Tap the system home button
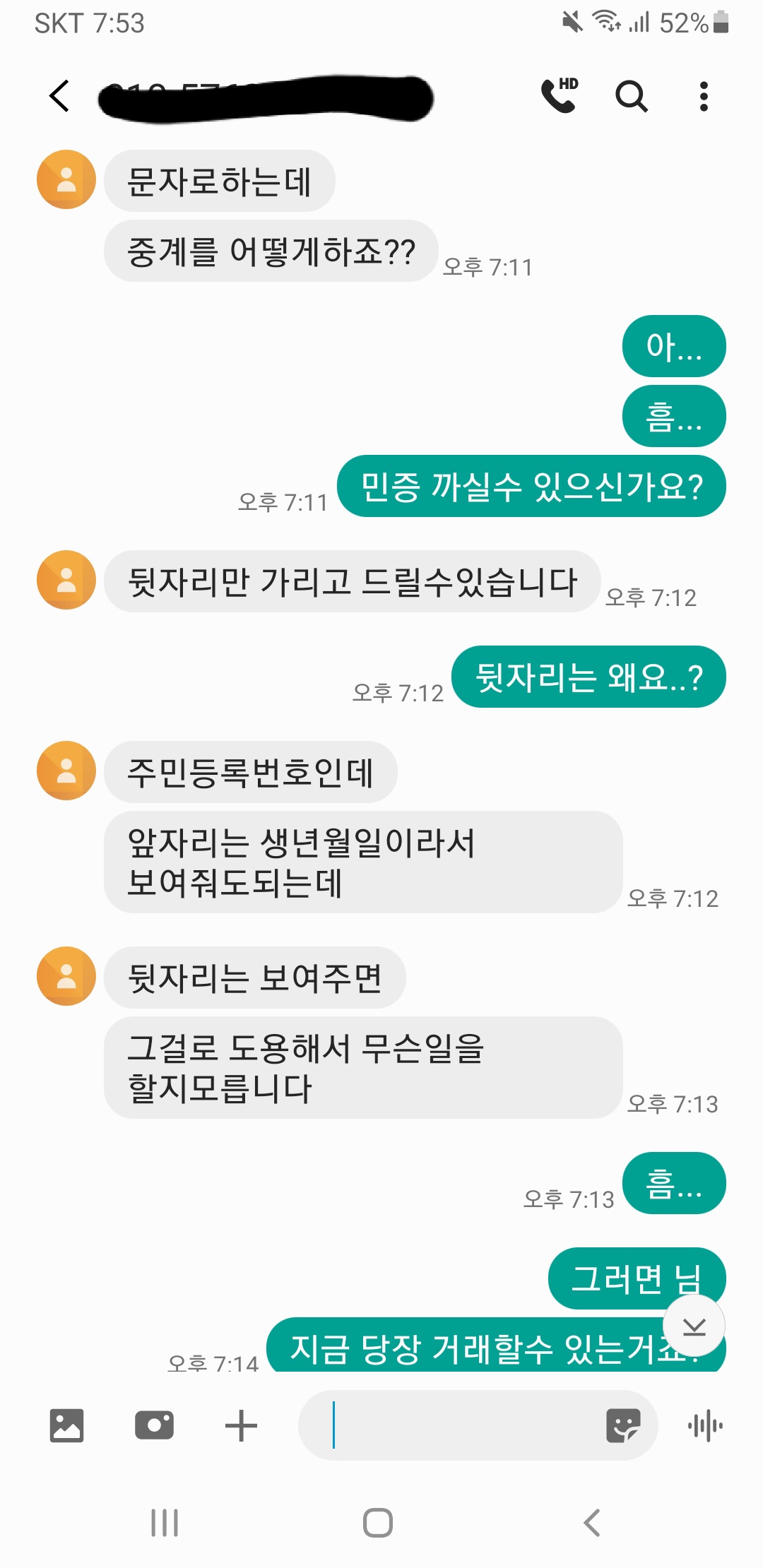Screen dimensions: 763x1568 [378, 1523]
